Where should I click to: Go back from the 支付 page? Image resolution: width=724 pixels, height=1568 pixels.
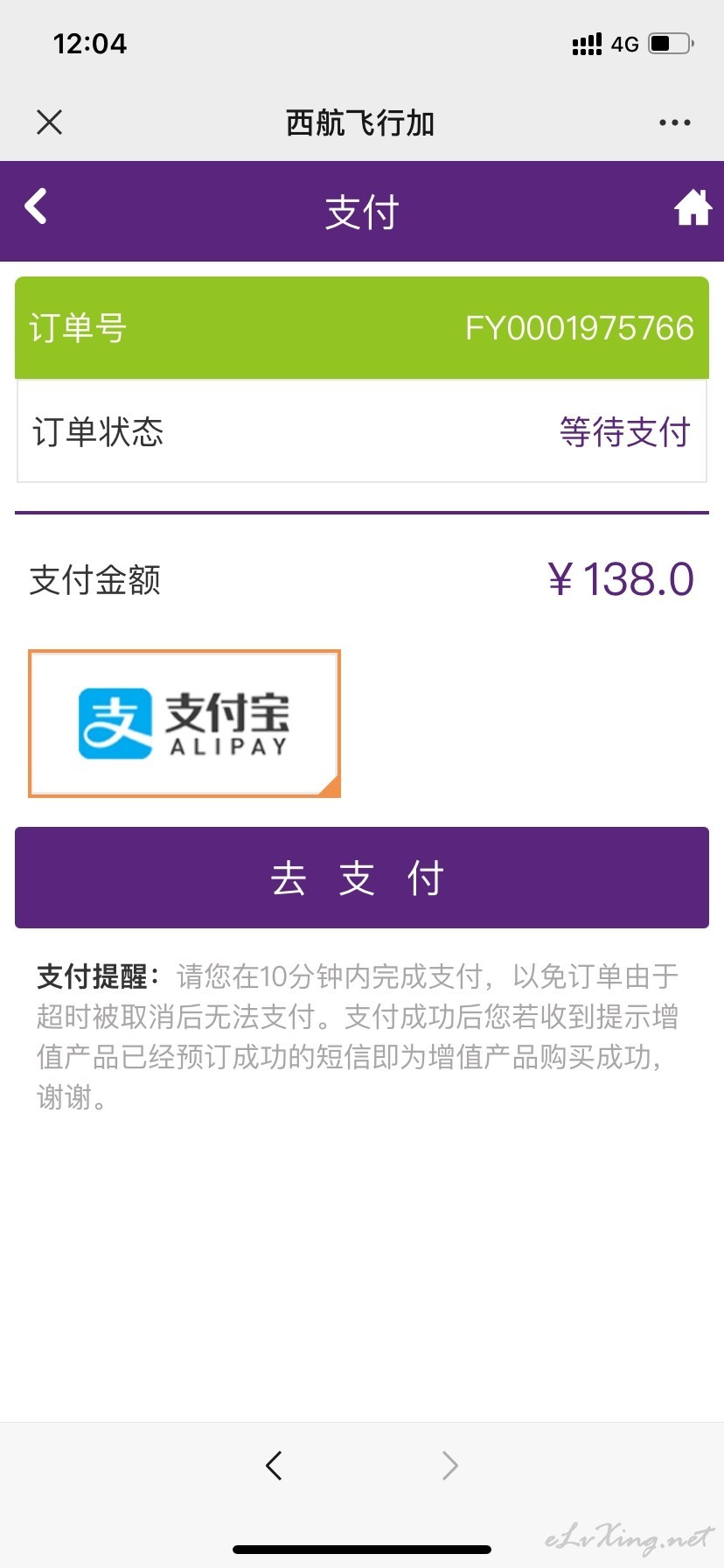(x=36, y=207)
